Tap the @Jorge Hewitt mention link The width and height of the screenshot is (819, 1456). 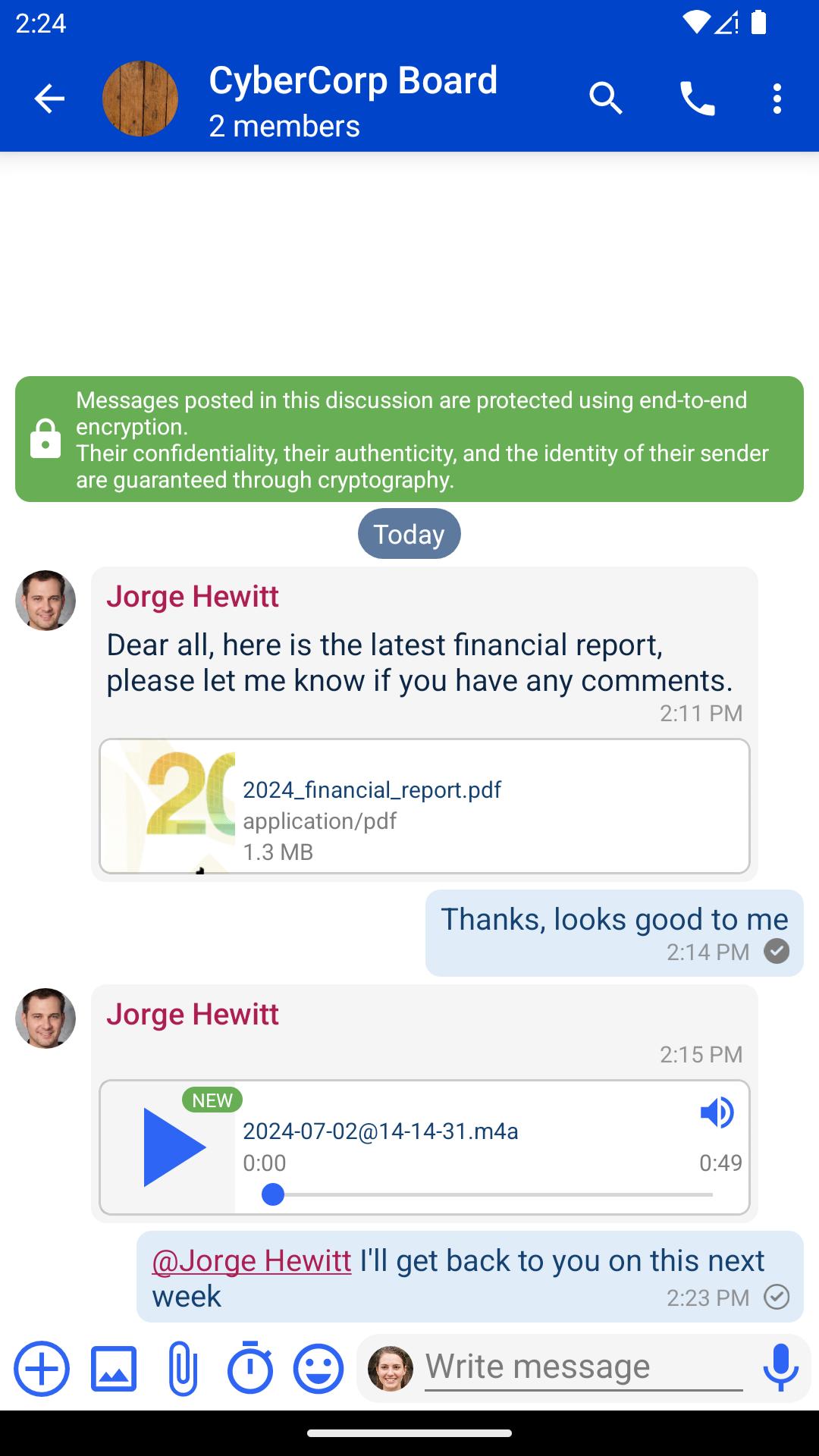(252, 1260)
